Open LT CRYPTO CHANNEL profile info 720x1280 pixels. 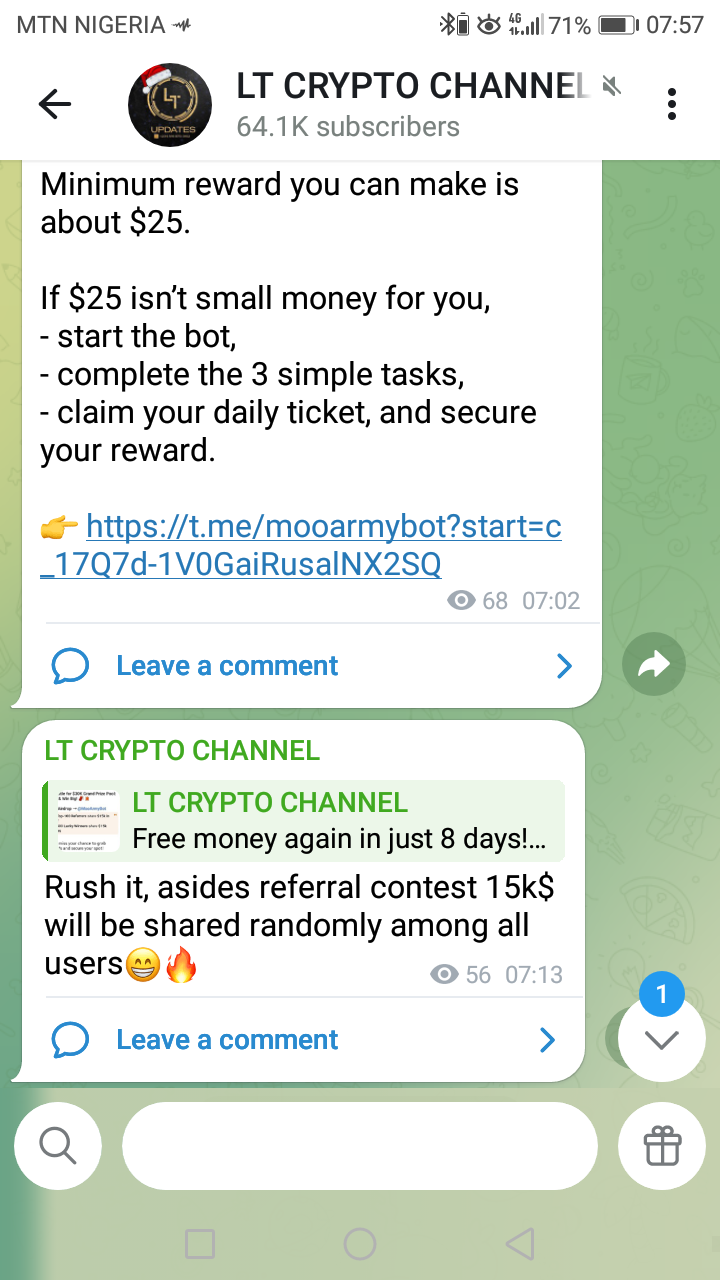tap(400, 104)
